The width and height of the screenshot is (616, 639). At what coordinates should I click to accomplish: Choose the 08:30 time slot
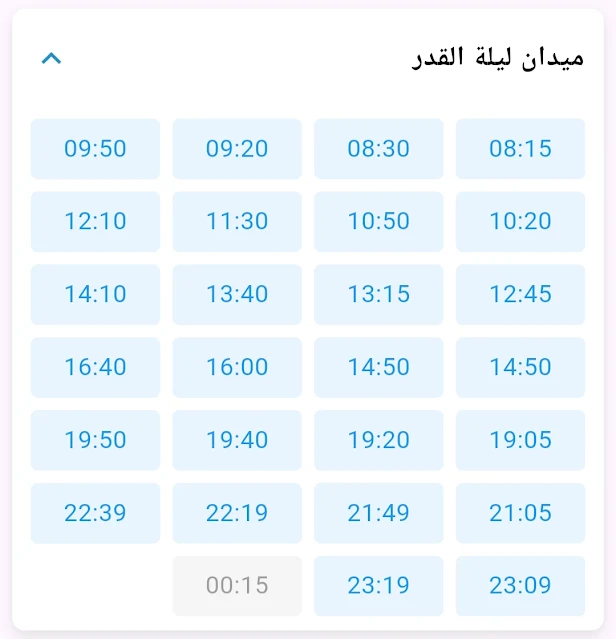[x=378, y=149]
